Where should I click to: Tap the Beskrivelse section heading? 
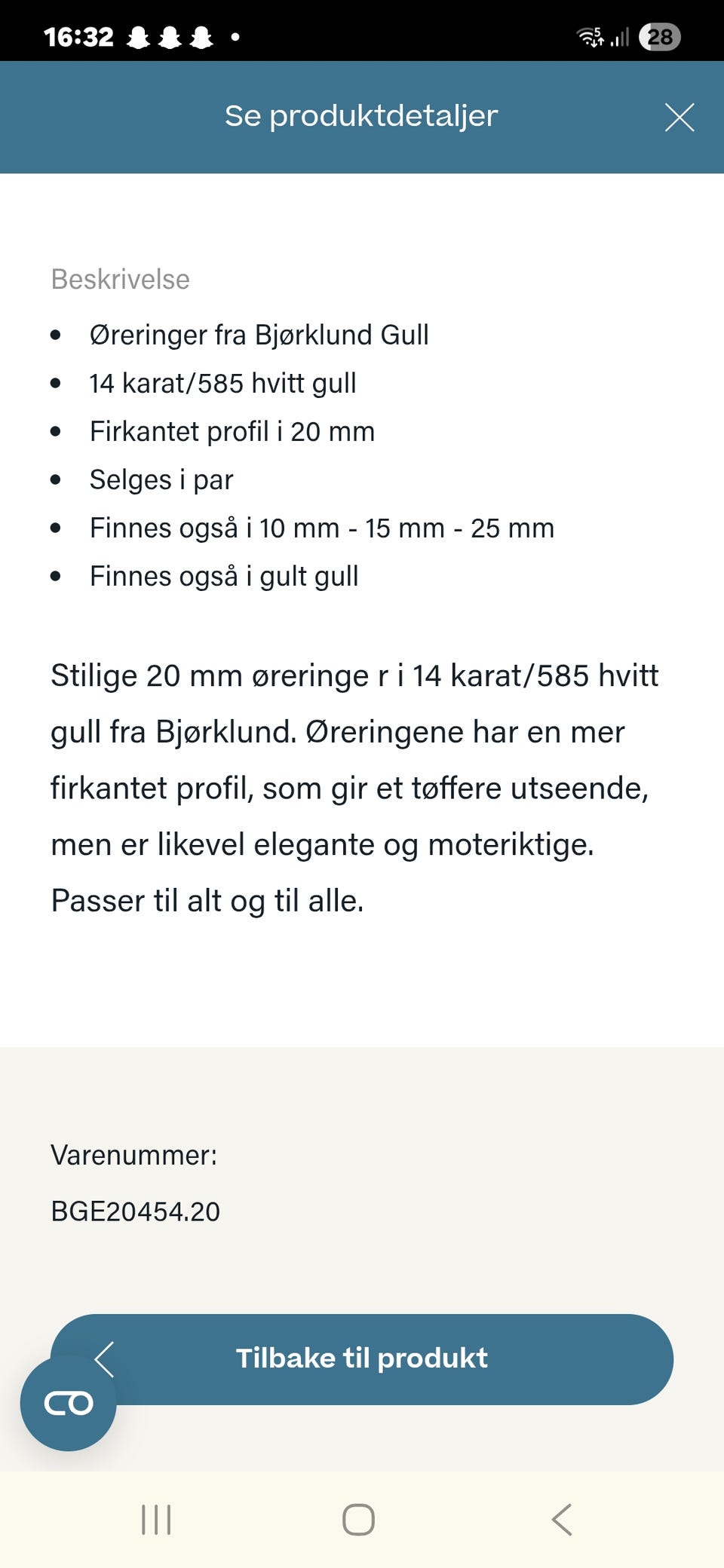pos(120,279)
